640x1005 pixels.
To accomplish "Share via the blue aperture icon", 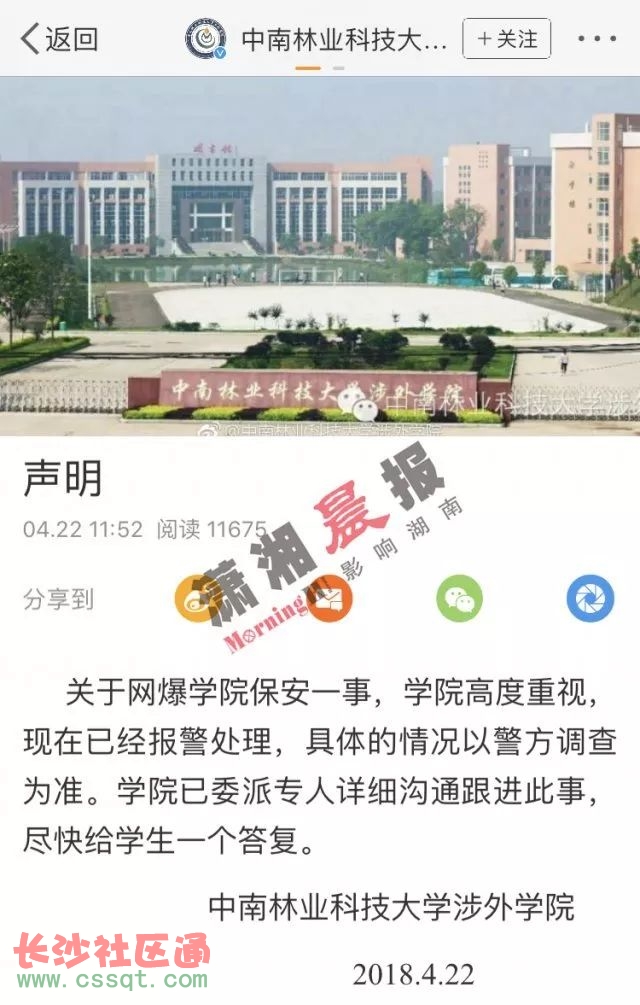I will pyautogui.click(x=590, y=599).
